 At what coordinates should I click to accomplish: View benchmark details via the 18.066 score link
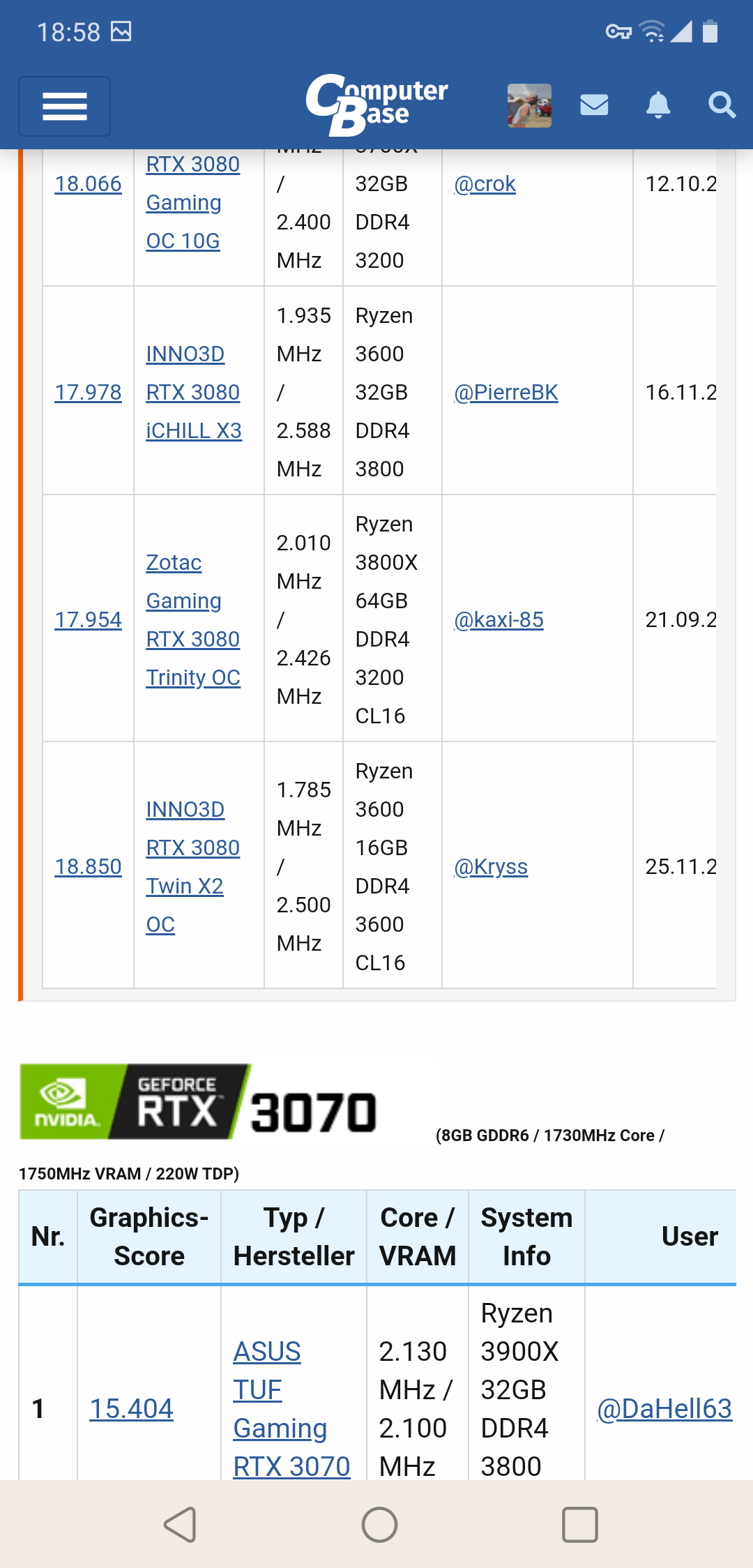89,183
